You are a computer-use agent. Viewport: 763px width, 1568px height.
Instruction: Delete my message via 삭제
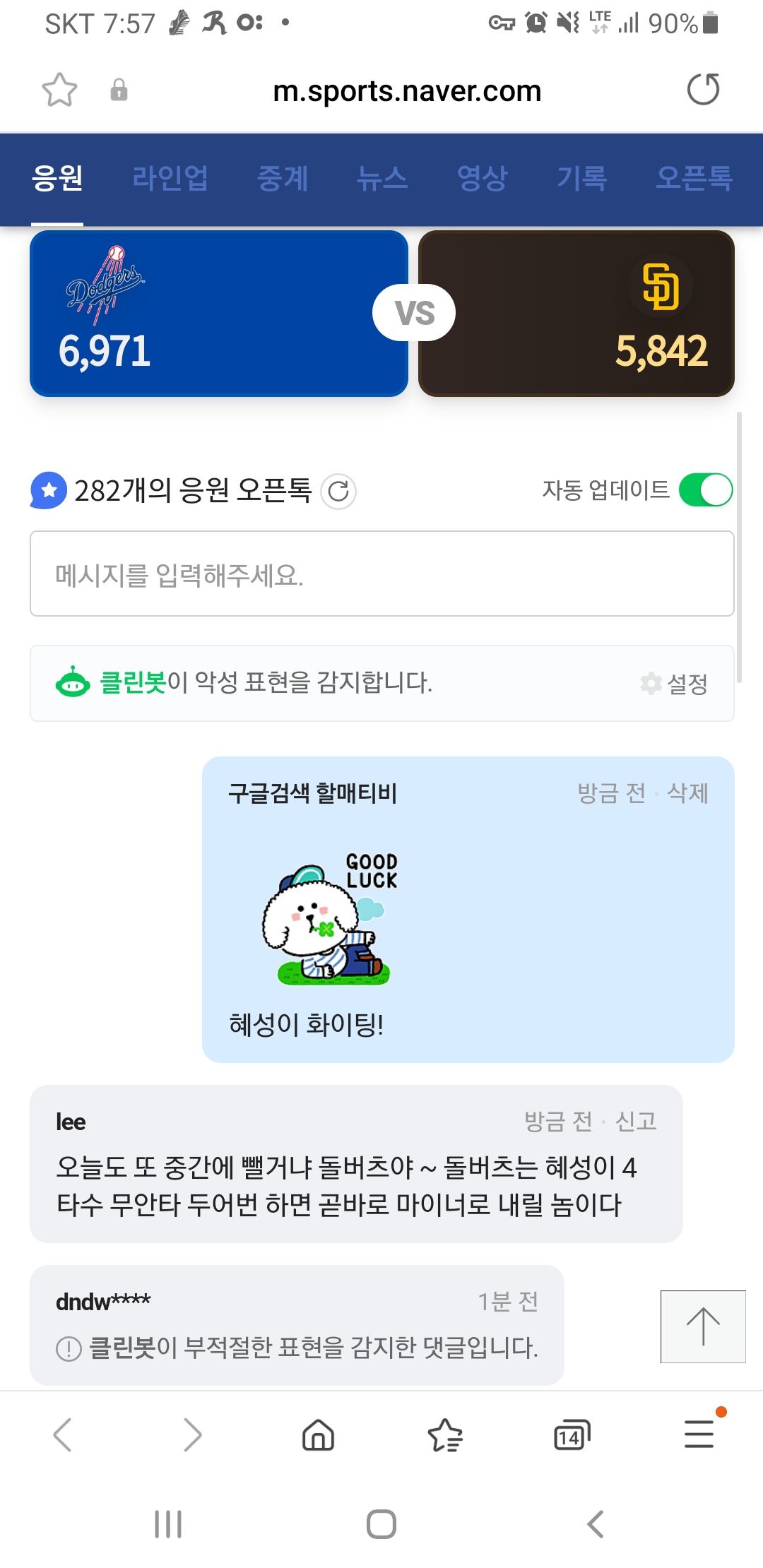[687, 793]
